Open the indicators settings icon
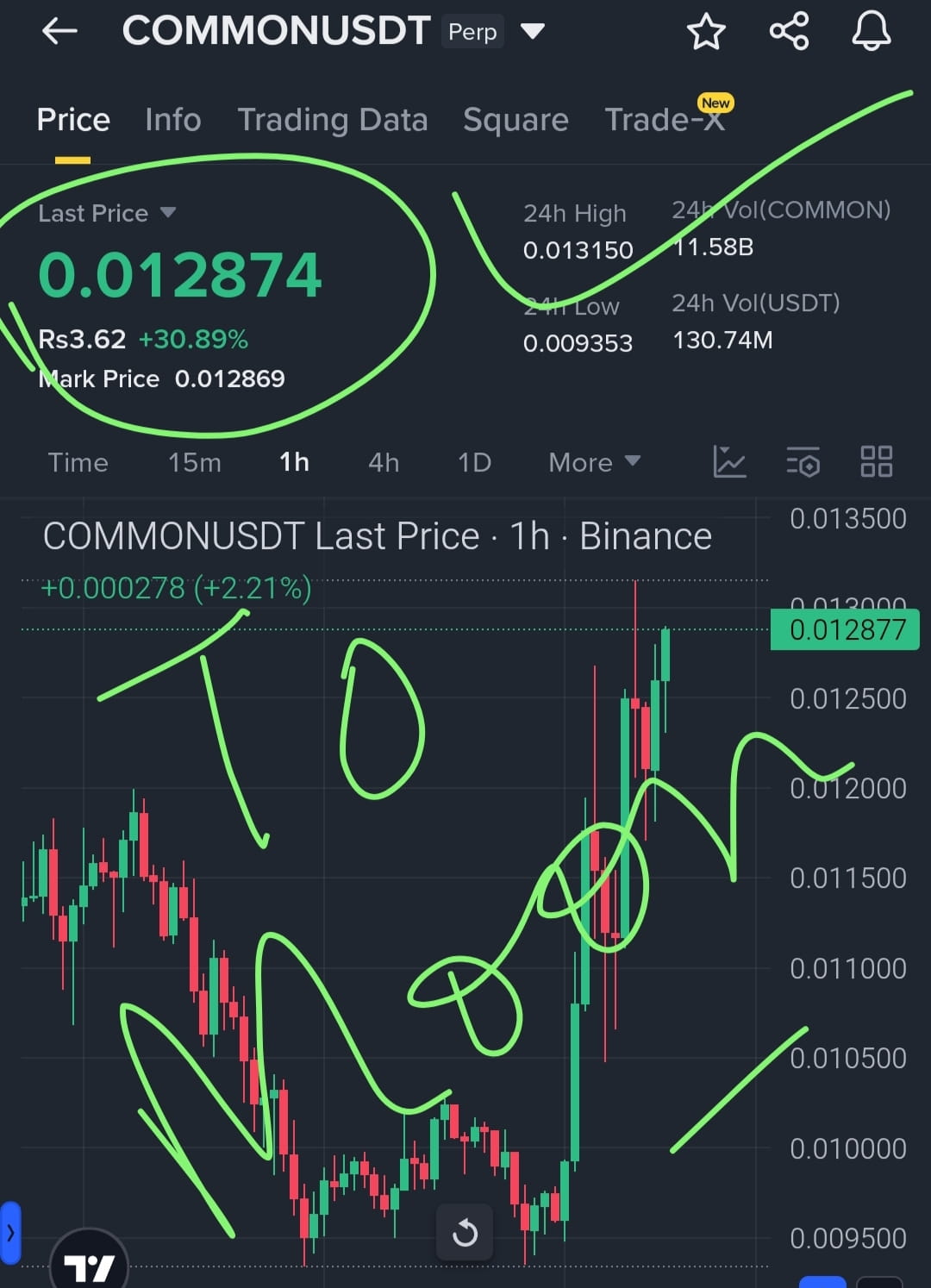This screenshot has width=931, height=1288. pos(803,463)
